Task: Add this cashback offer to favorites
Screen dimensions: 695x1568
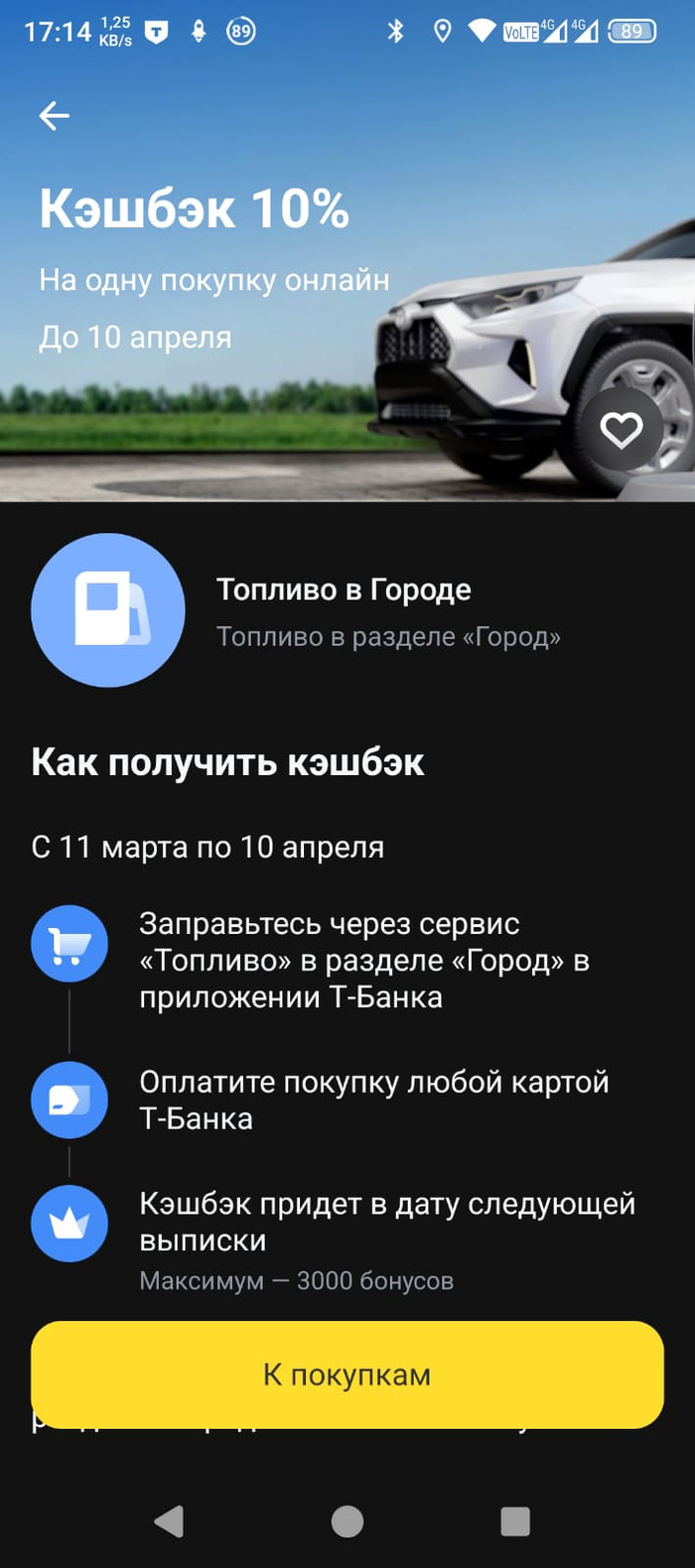Action: click(622, 430)
